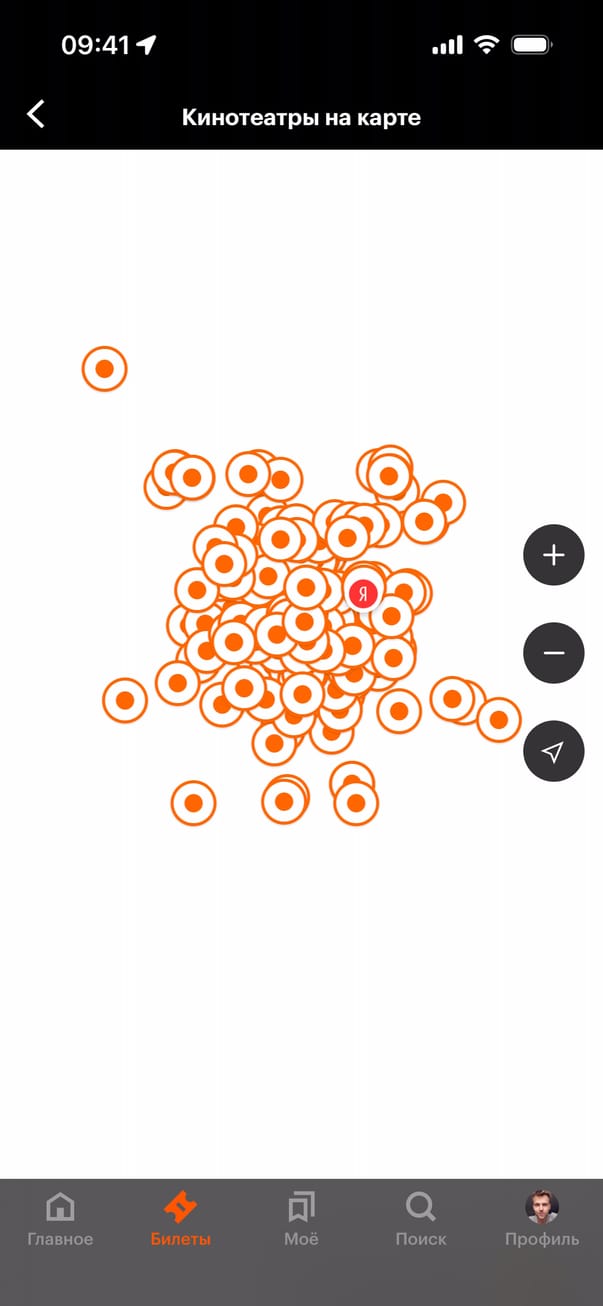Zoom in with the plus button
The image size is (603, 1306).
coord(553,555)
